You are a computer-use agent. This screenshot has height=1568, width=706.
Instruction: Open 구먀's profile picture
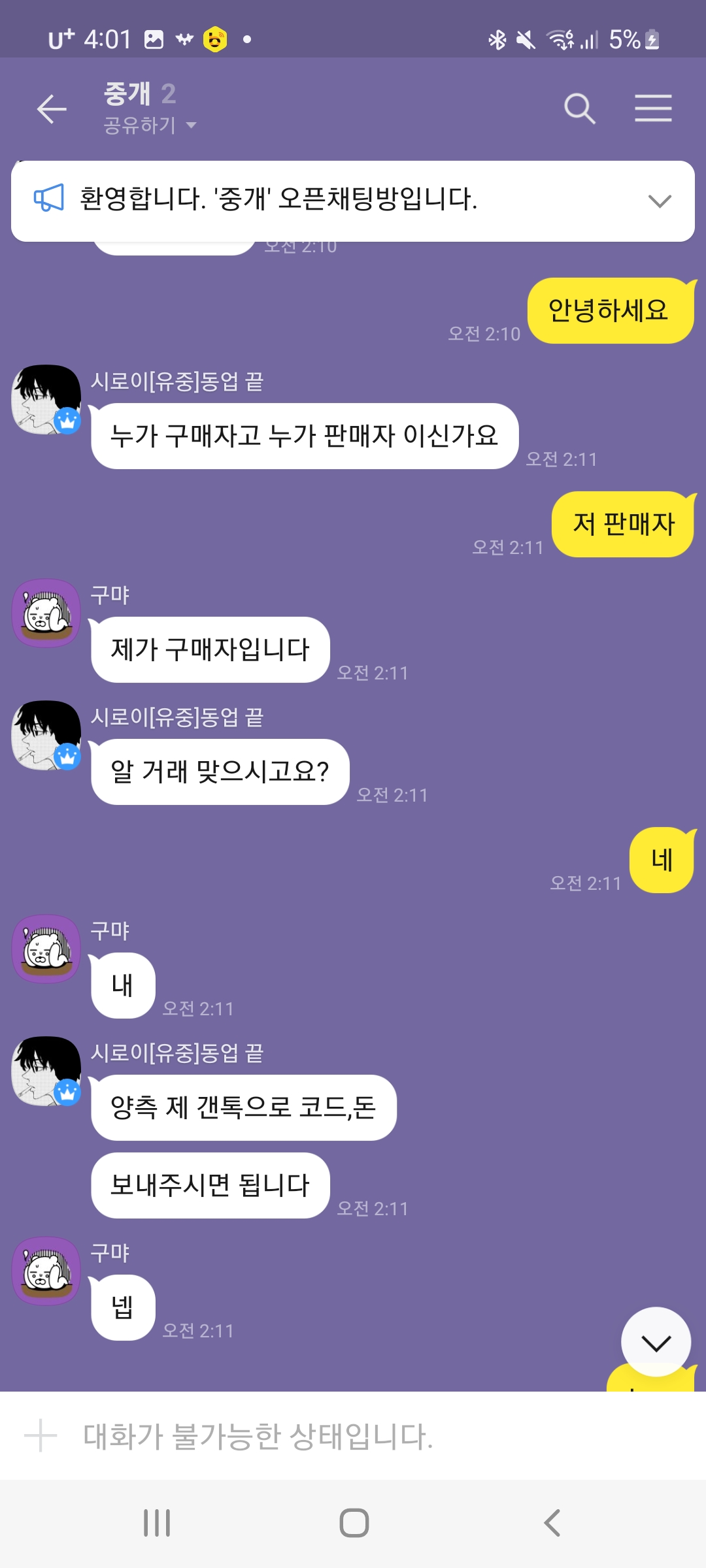coord(46,613)
